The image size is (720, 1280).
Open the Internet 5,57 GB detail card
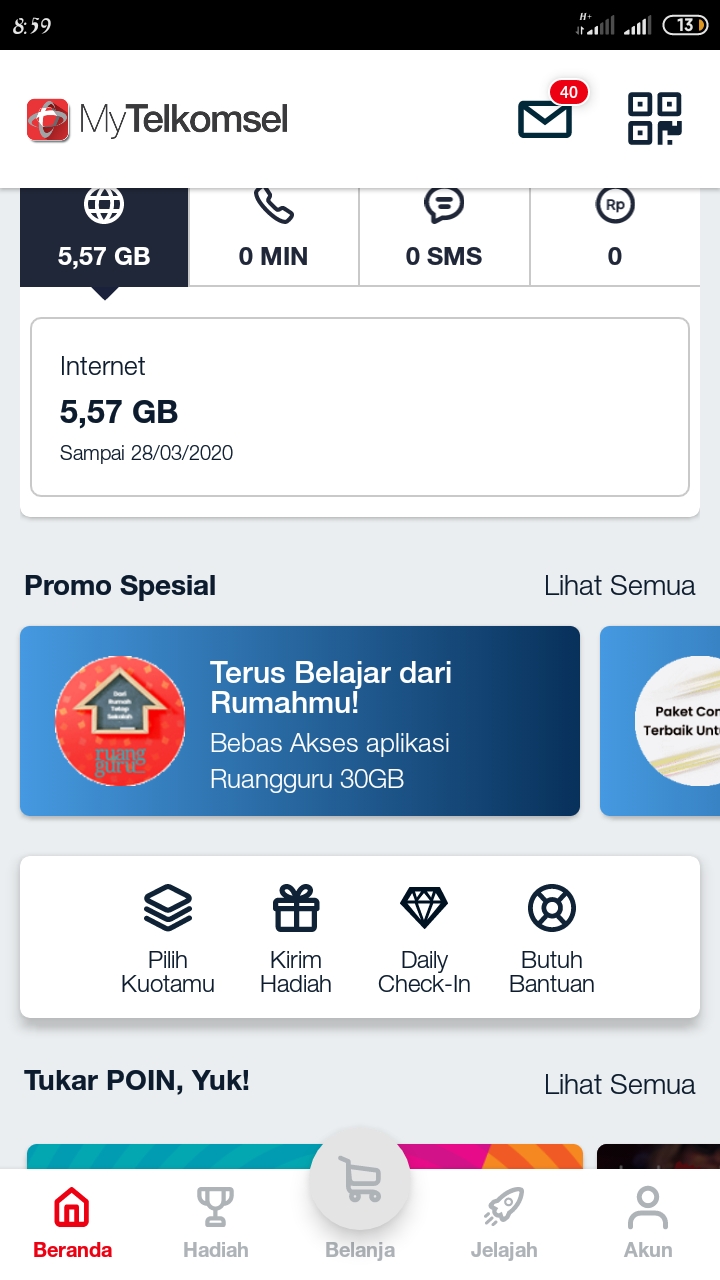pos(360,407)
